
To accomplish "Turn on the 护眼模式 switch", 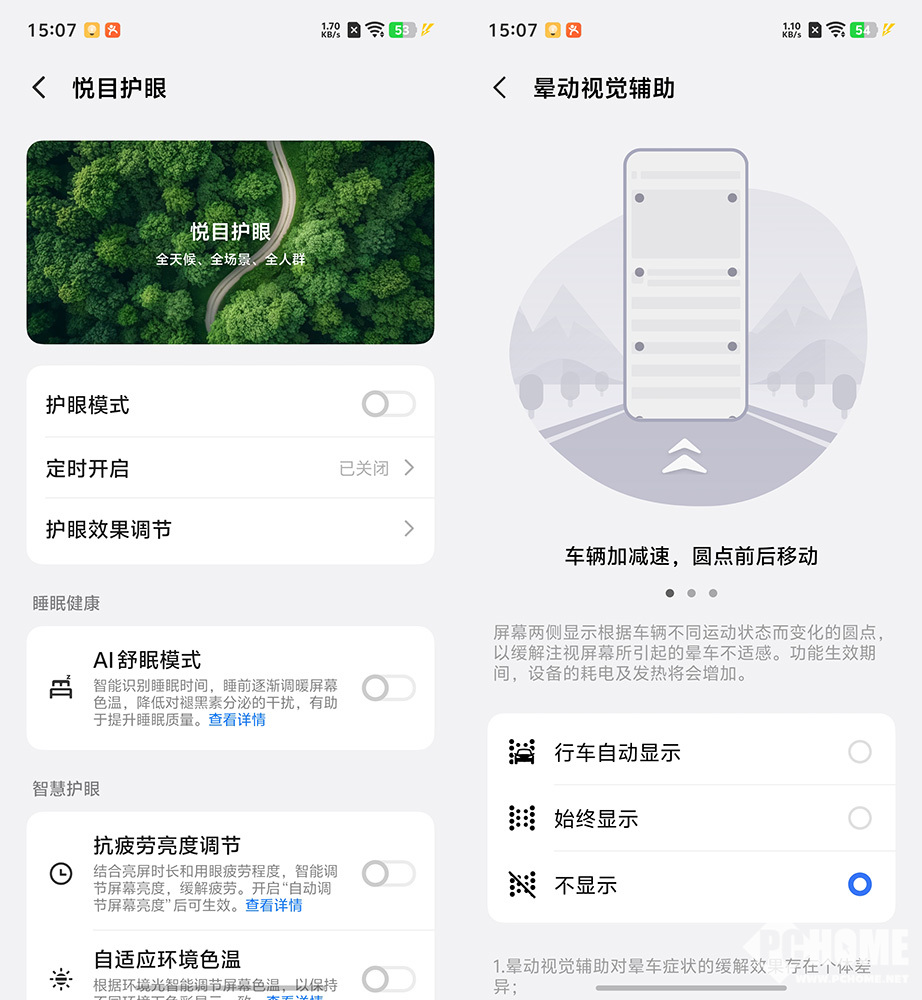I will pos(388,404).
